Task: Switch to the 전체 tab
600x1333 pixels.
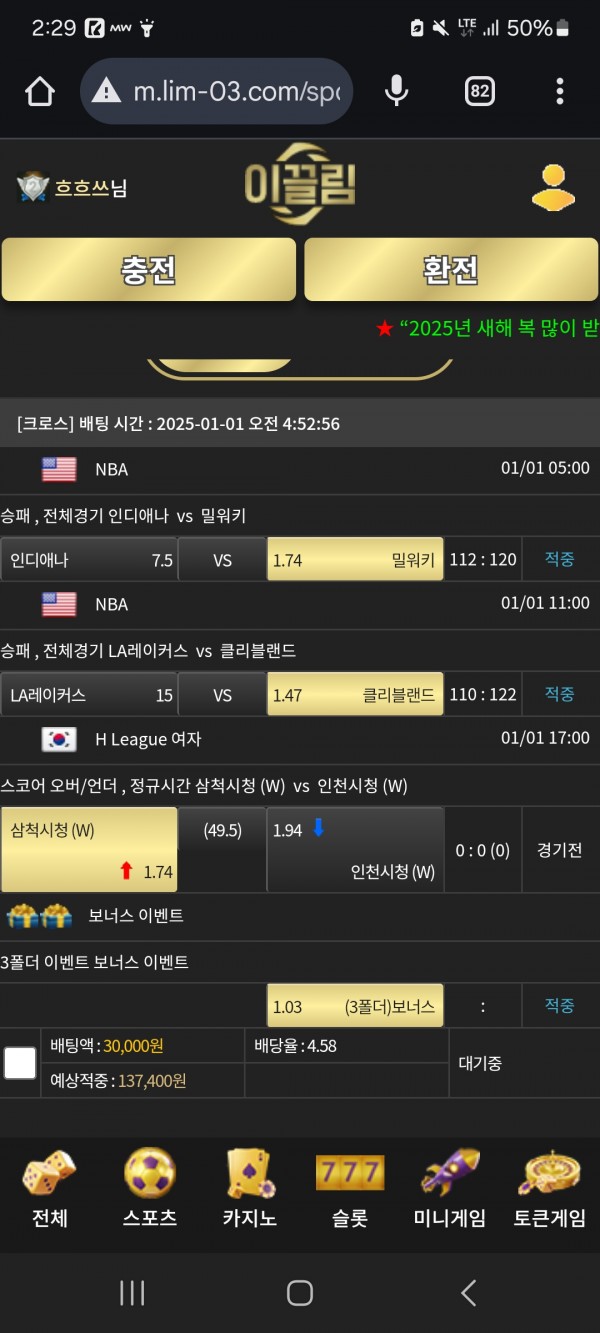Action: 49,1190
